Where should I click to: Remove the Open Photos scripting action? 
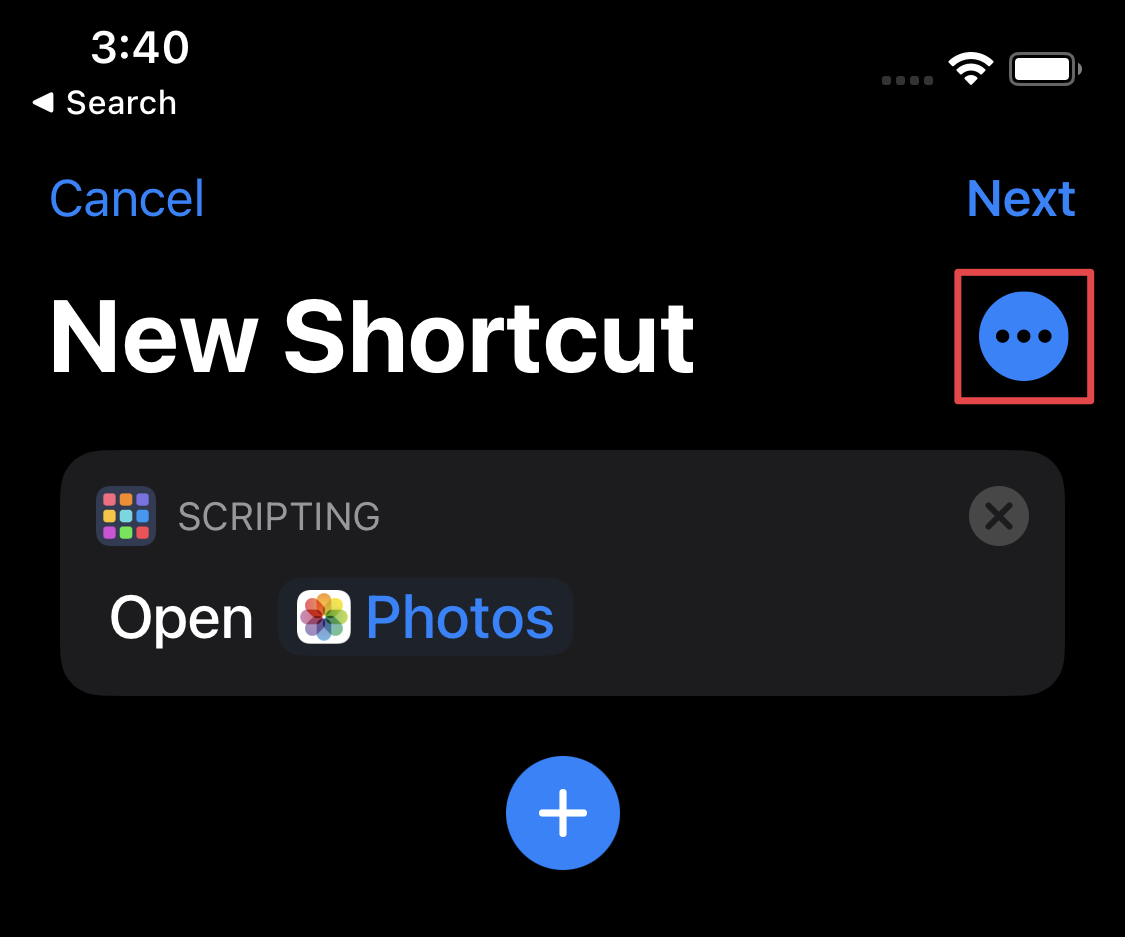pyautogui.click(x=998, y=516)
